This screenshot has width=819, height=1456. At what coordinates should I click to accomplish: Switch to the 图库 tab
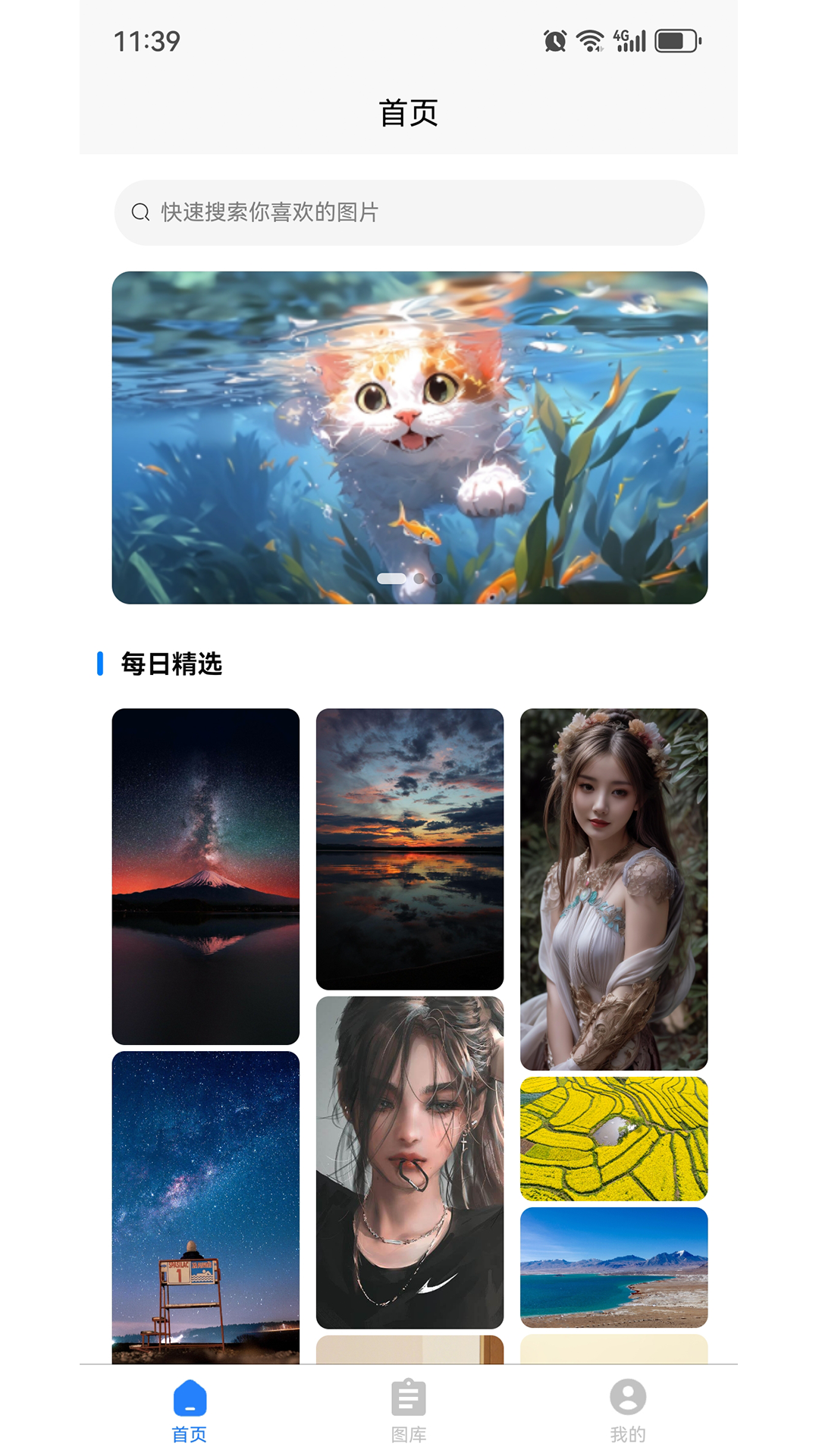click(409, 1410)
